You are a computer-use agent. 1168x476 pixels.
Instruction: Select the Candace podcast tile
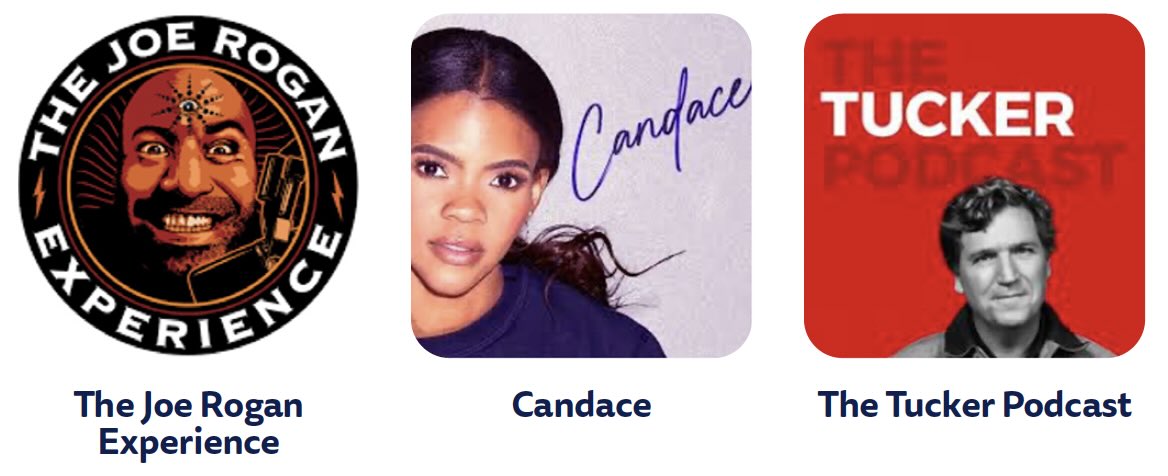[x=581, y=186]
